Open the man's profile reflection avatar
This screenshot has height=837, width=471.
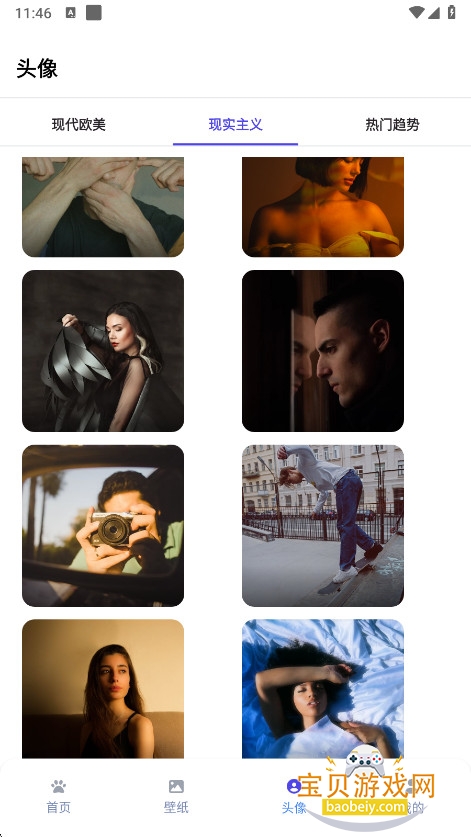[x=323, y=351]
